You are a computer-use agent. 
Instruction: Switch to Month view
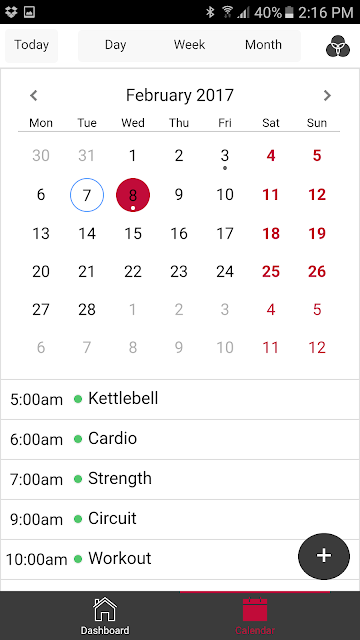(x=263, y=45)
